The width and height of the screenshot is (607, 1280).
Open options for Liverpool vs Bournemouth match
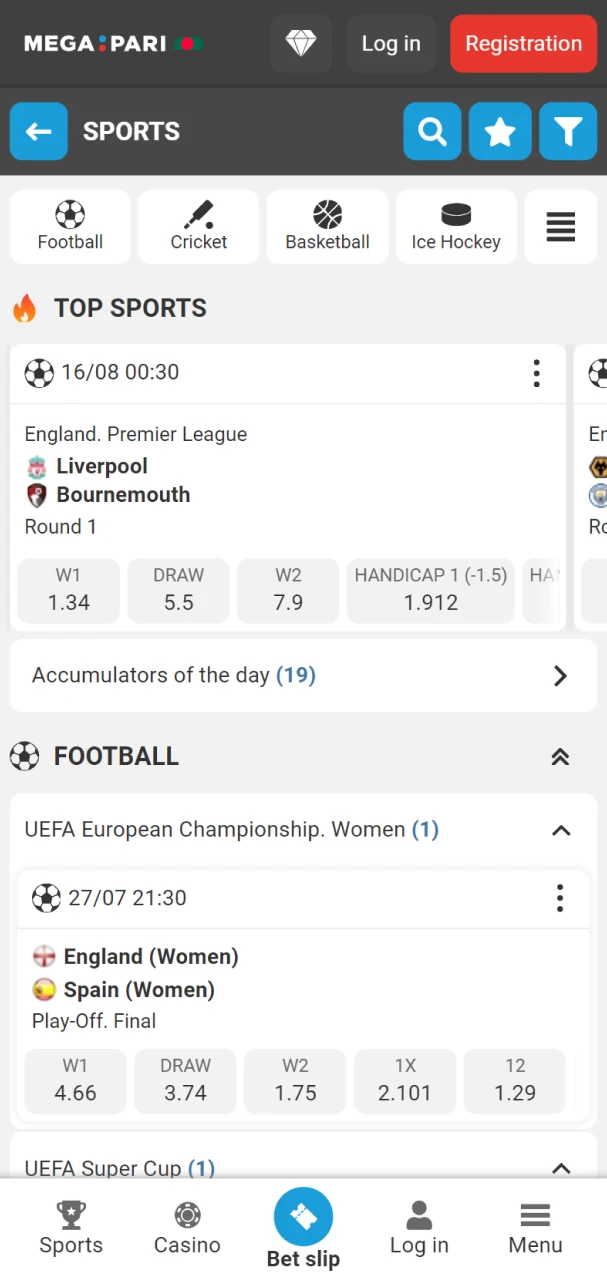pos(537,373)
